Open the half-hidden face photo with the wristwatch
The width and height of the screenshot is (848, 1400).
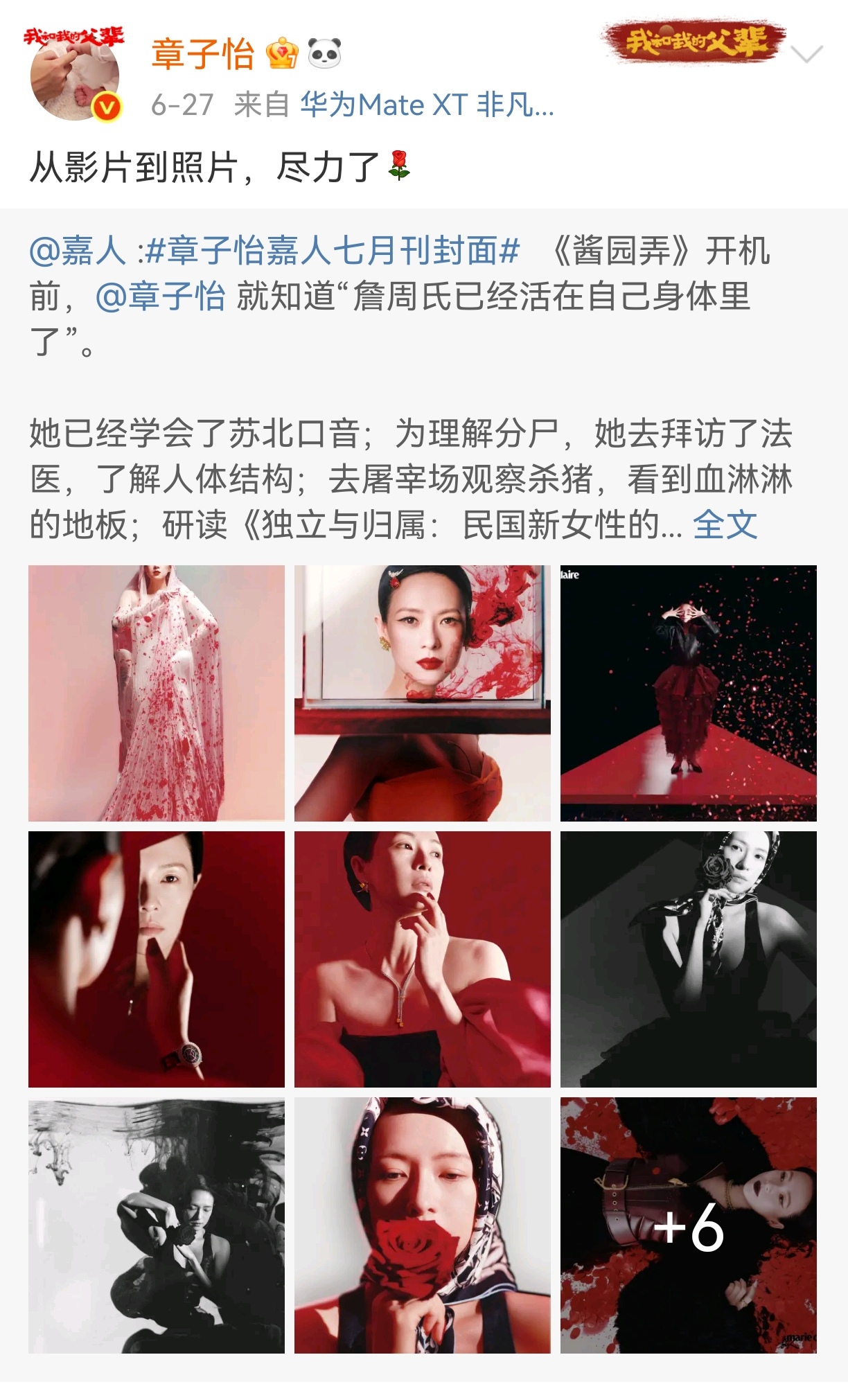coord(157,959)
